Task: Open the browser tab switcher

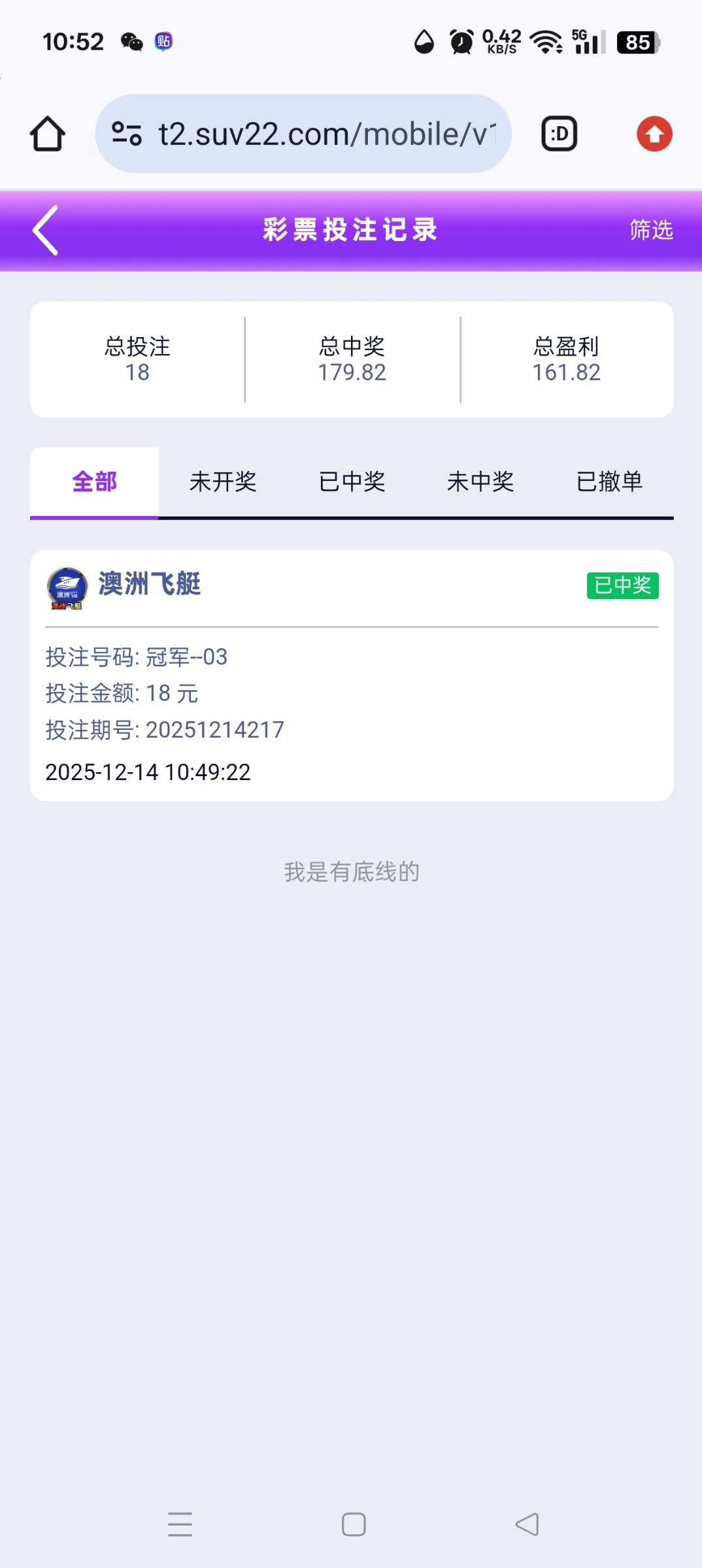Action: pos(560,134)
